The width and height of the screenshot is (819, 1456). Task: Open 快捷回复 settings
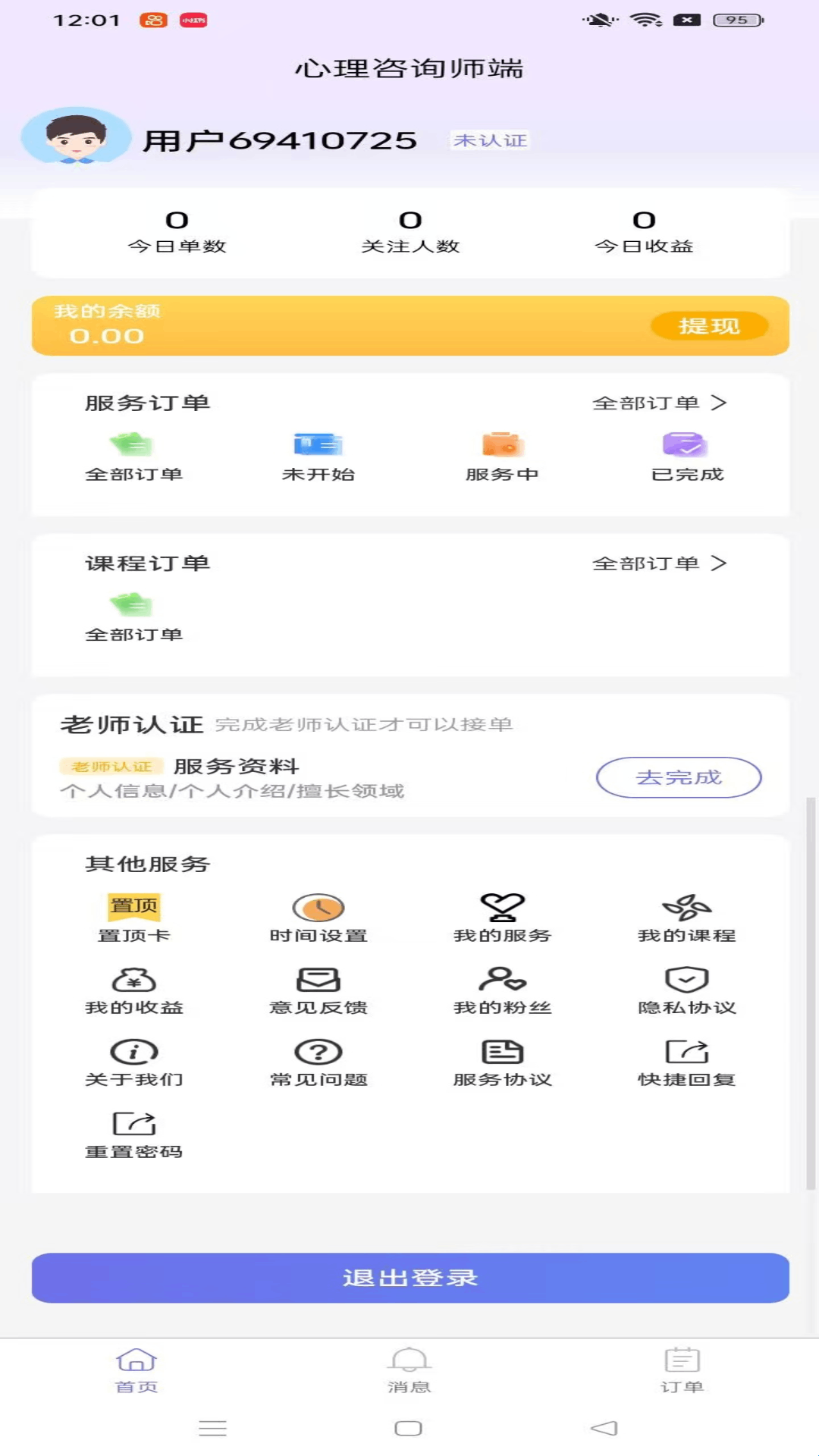(x=687, y=1062)
